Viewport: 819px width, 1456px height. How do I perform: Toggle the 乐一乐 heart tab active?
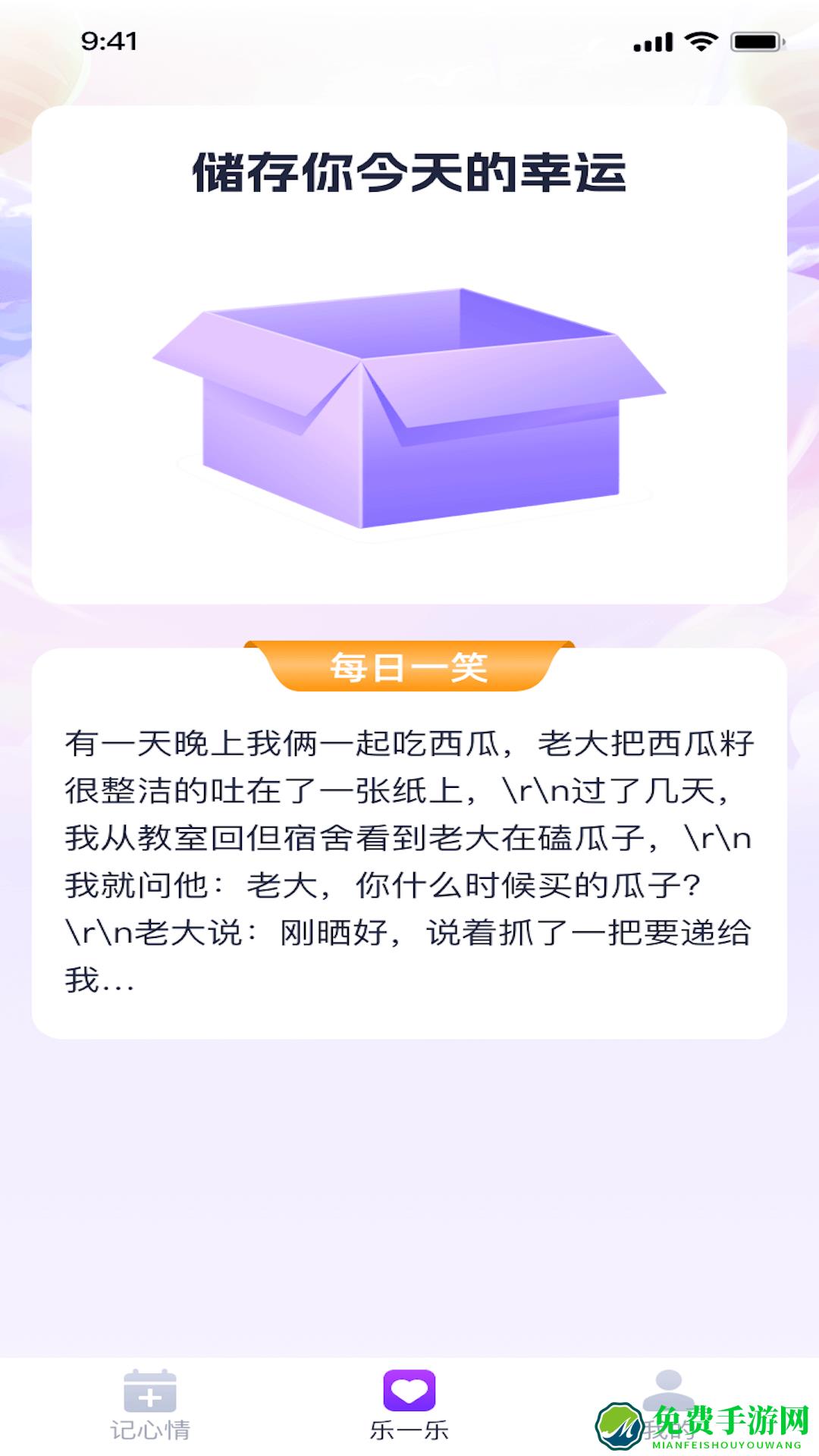[409, 1407]
